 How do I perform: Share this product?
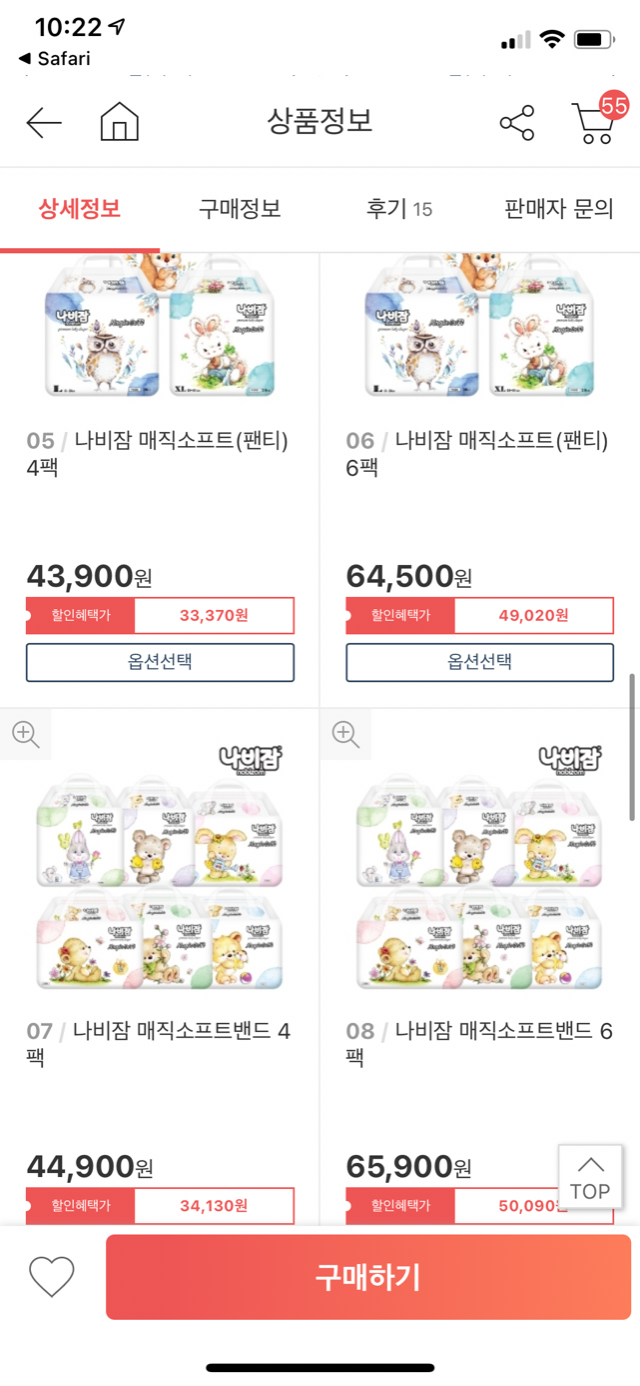pos(517,123)
